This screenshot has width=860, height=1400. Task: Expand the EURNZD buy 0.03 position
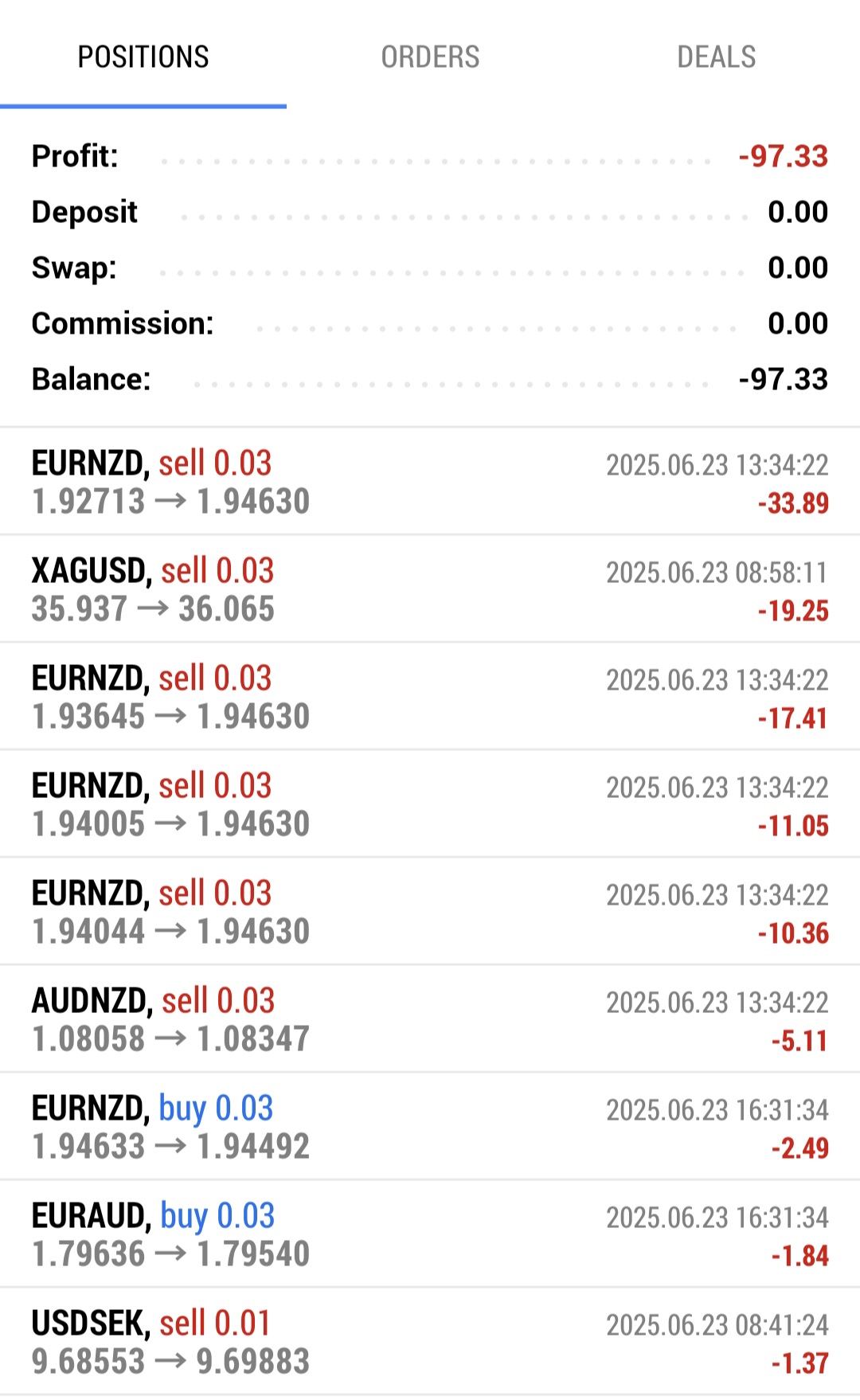430,1126
